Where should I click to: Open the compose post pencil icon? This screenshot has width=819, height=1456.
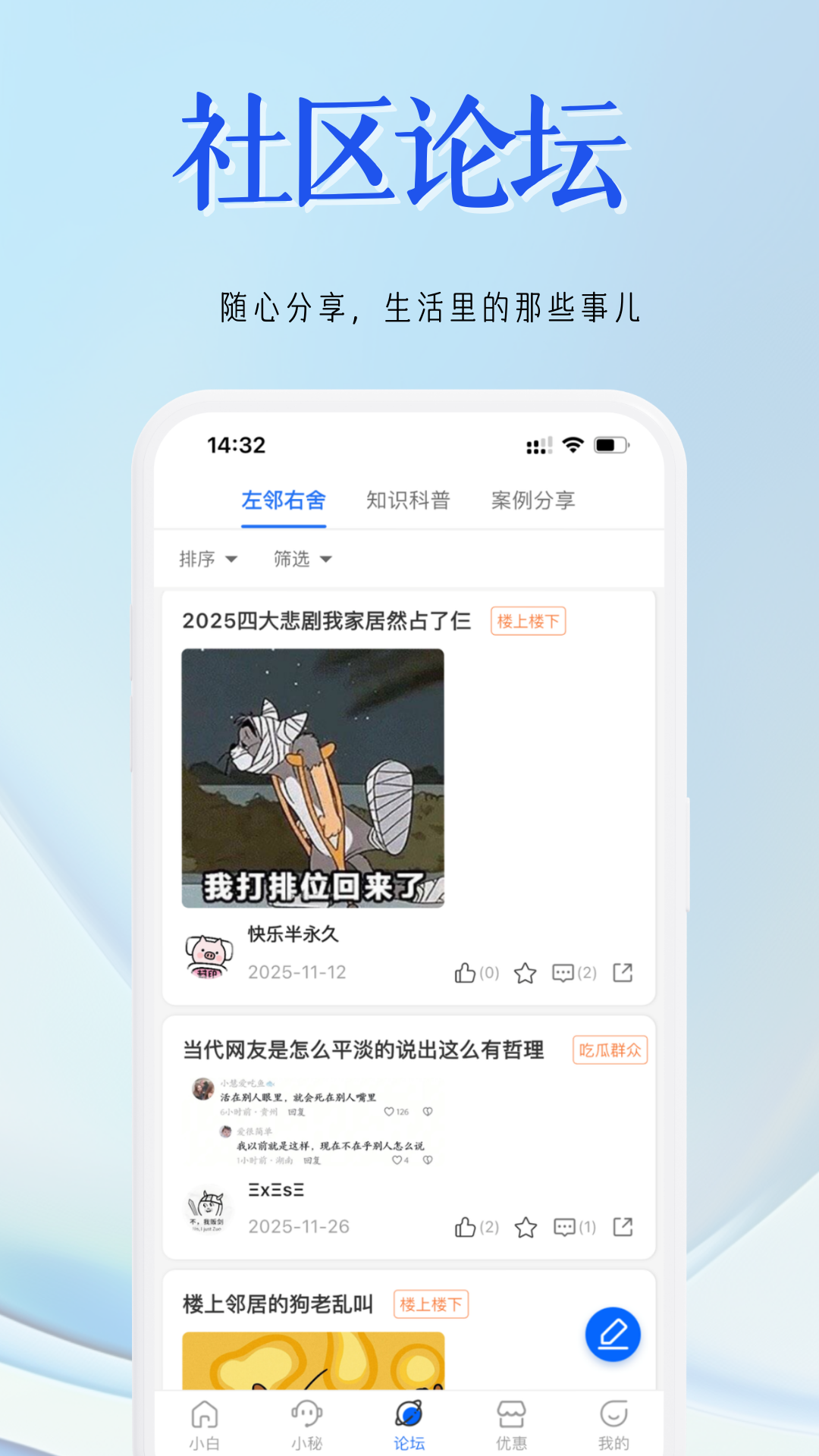[x=613, y=1335]
